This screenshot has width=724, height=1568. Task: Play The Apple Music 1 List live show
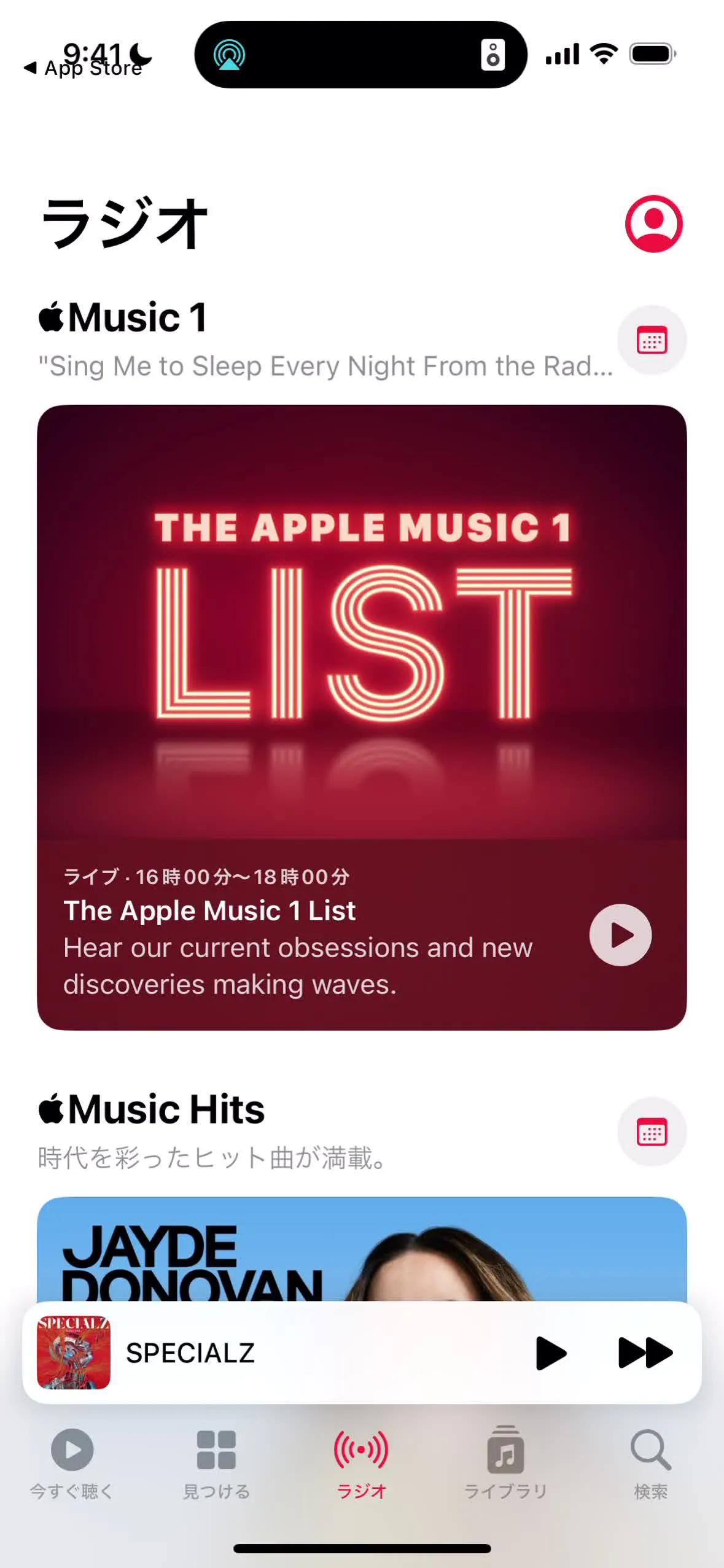point(620,935)
